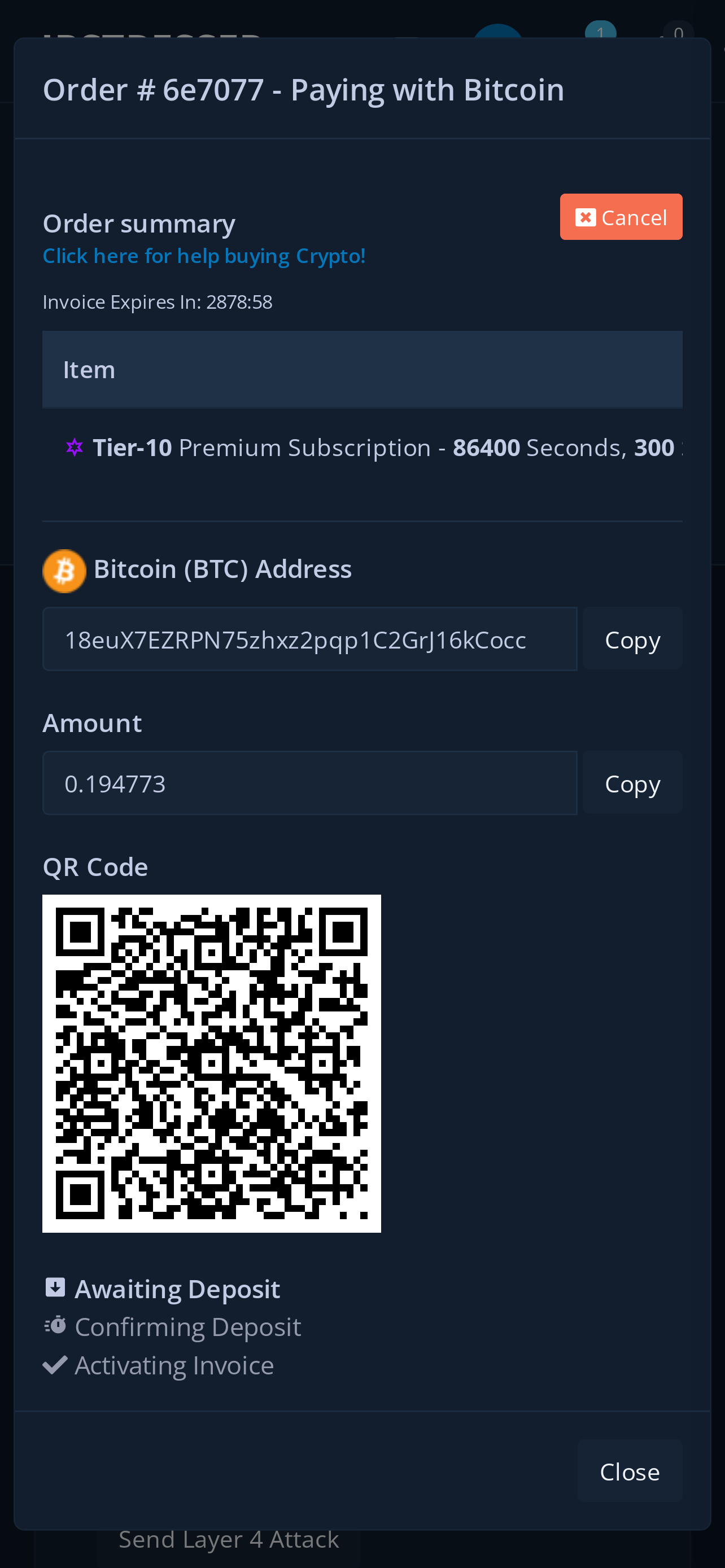Click the Tier-10 star icon

tap(73, 447)
